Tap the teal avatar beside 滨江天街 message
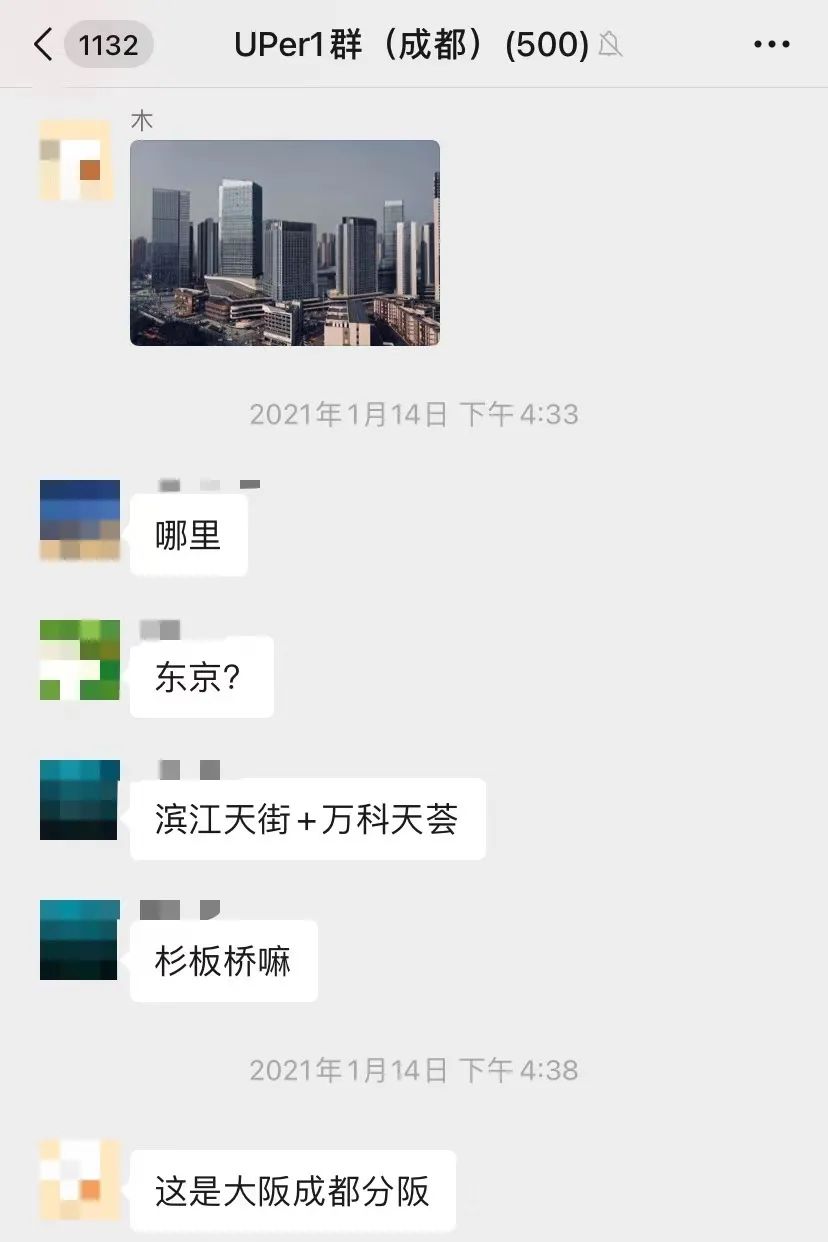 (79, 800)
